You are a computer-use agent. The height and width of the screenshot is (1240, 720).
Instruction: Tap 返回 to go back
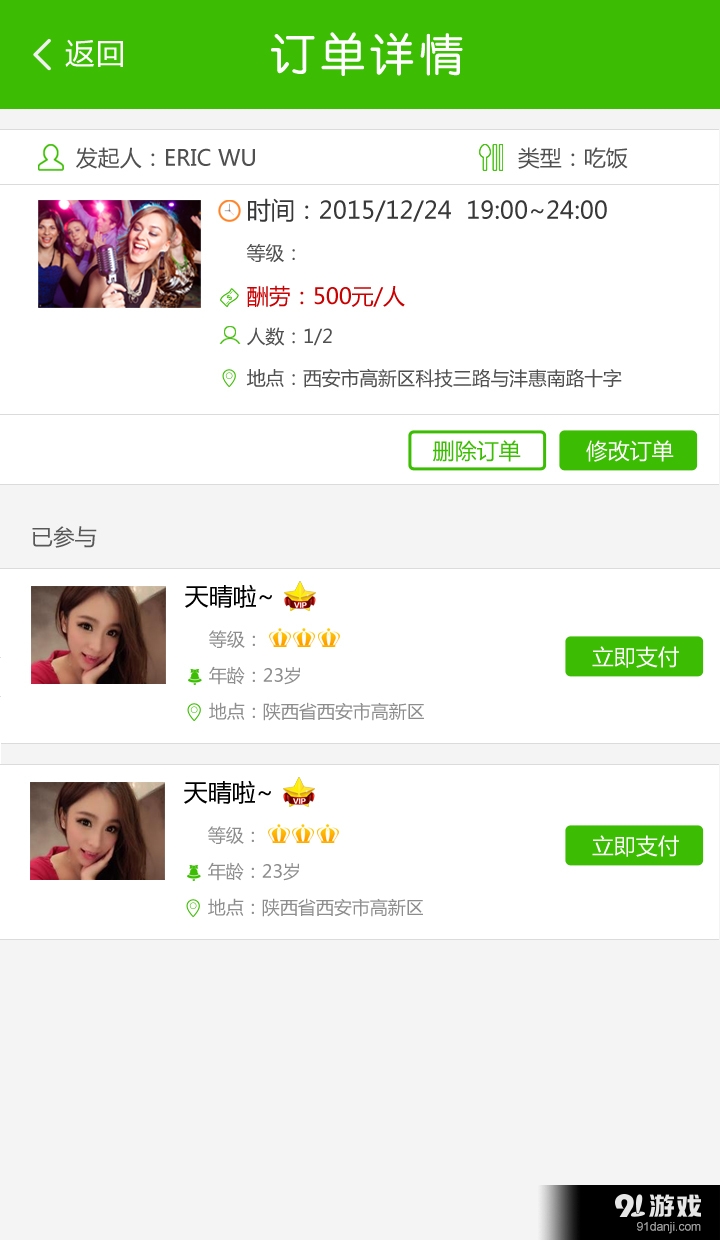click(x=78, y=55)
